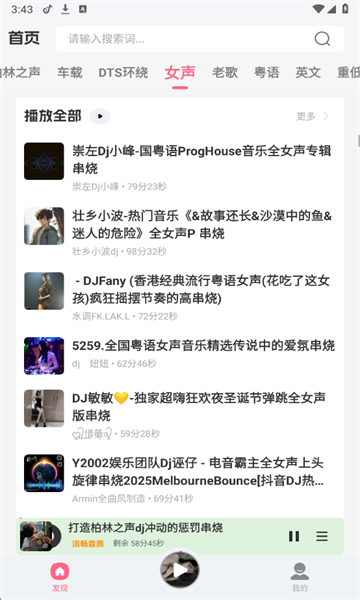Open DJ敏敏 圣诞节弹跳全女声版串烧
Screen dimensions: 360x600
click(180, 414)
